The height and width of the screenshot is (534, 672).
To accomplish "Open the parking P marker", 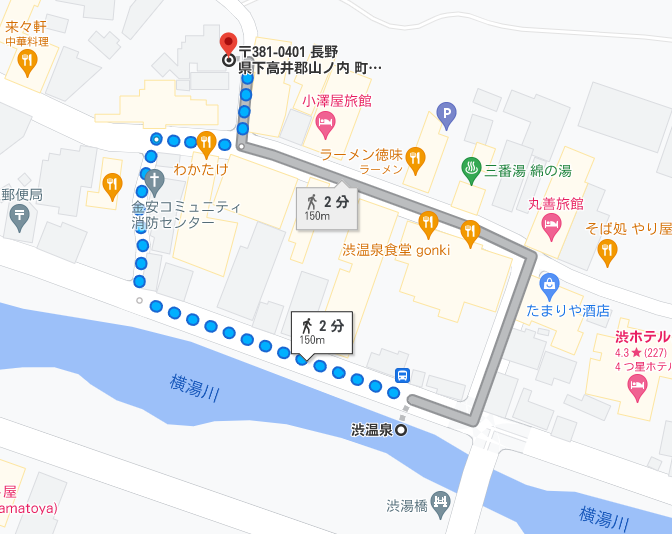I will [447, 116].
